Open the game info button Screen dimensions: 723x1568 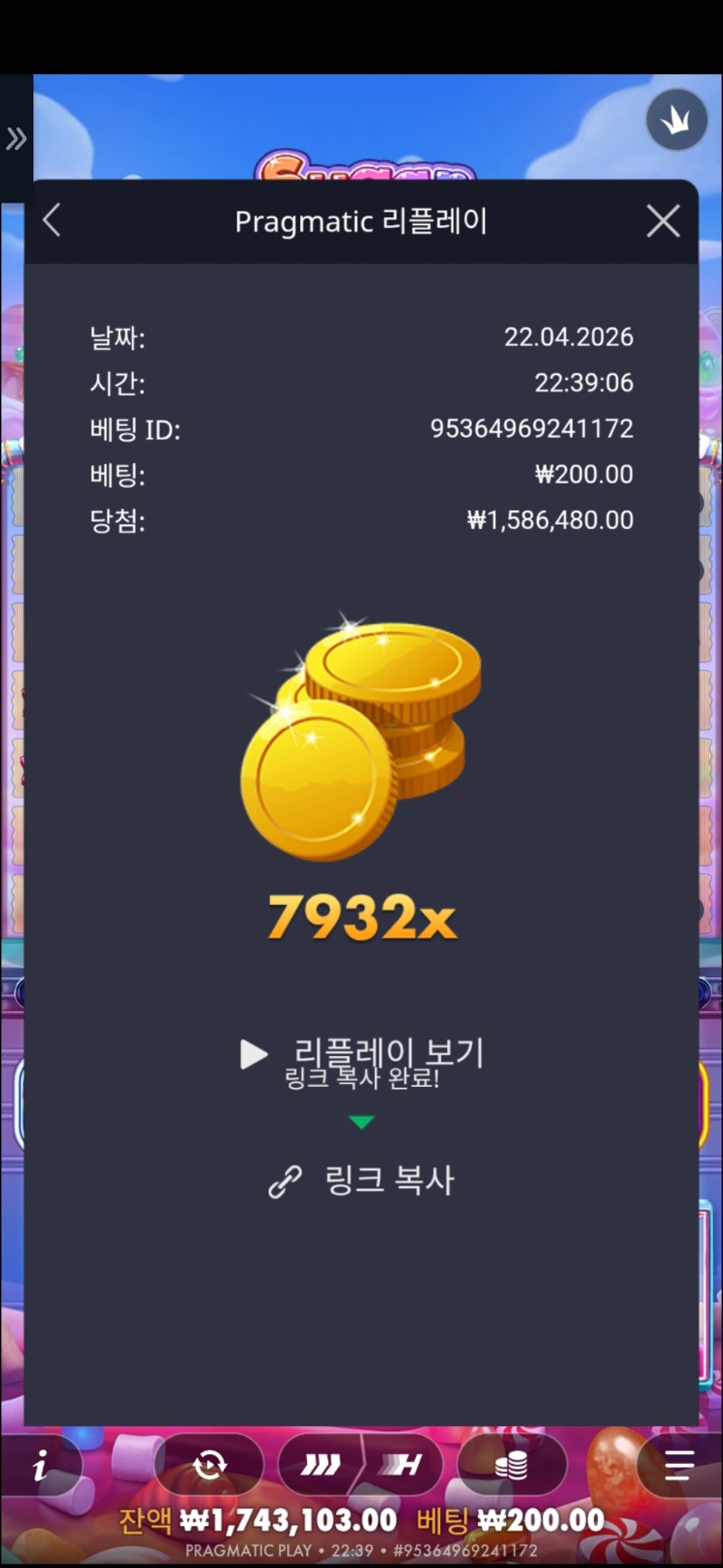[41, 1465]
